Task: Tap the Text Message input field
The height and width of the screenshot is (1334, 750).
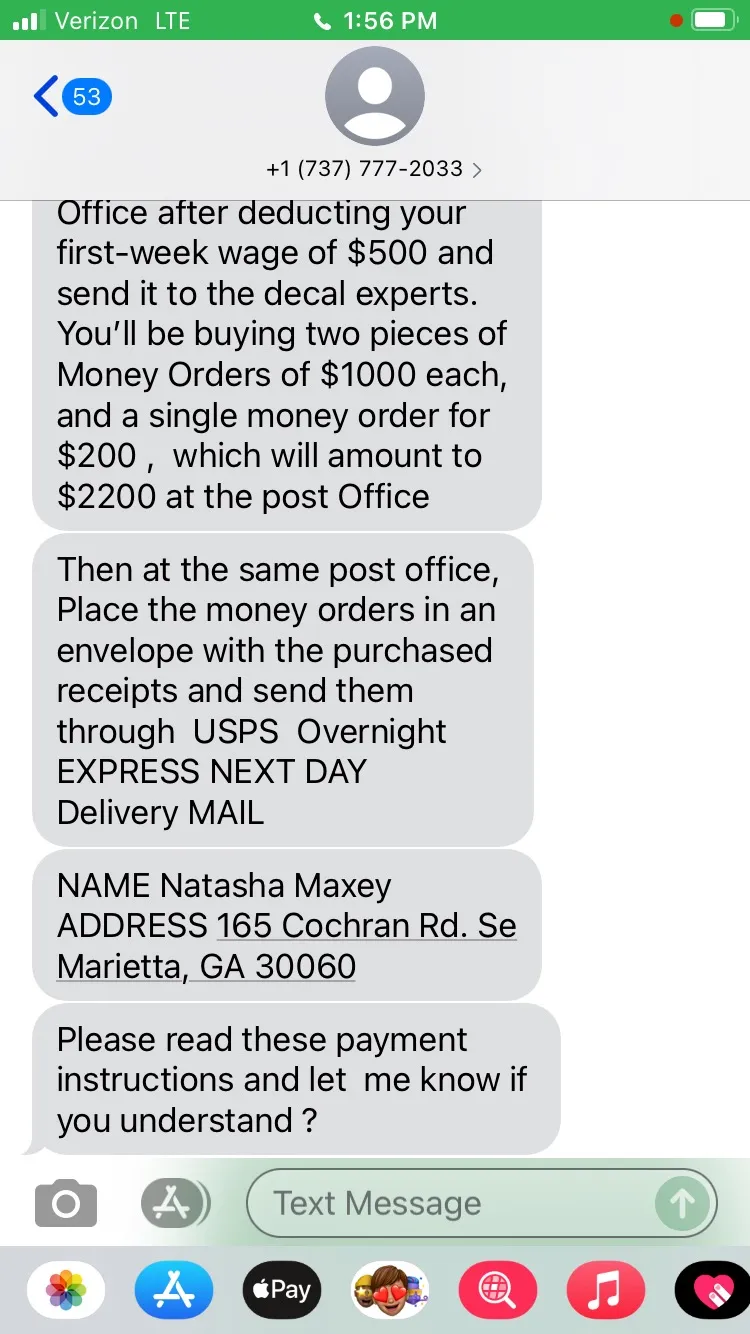Action: pyautogui.click(x=450, y=1203)
